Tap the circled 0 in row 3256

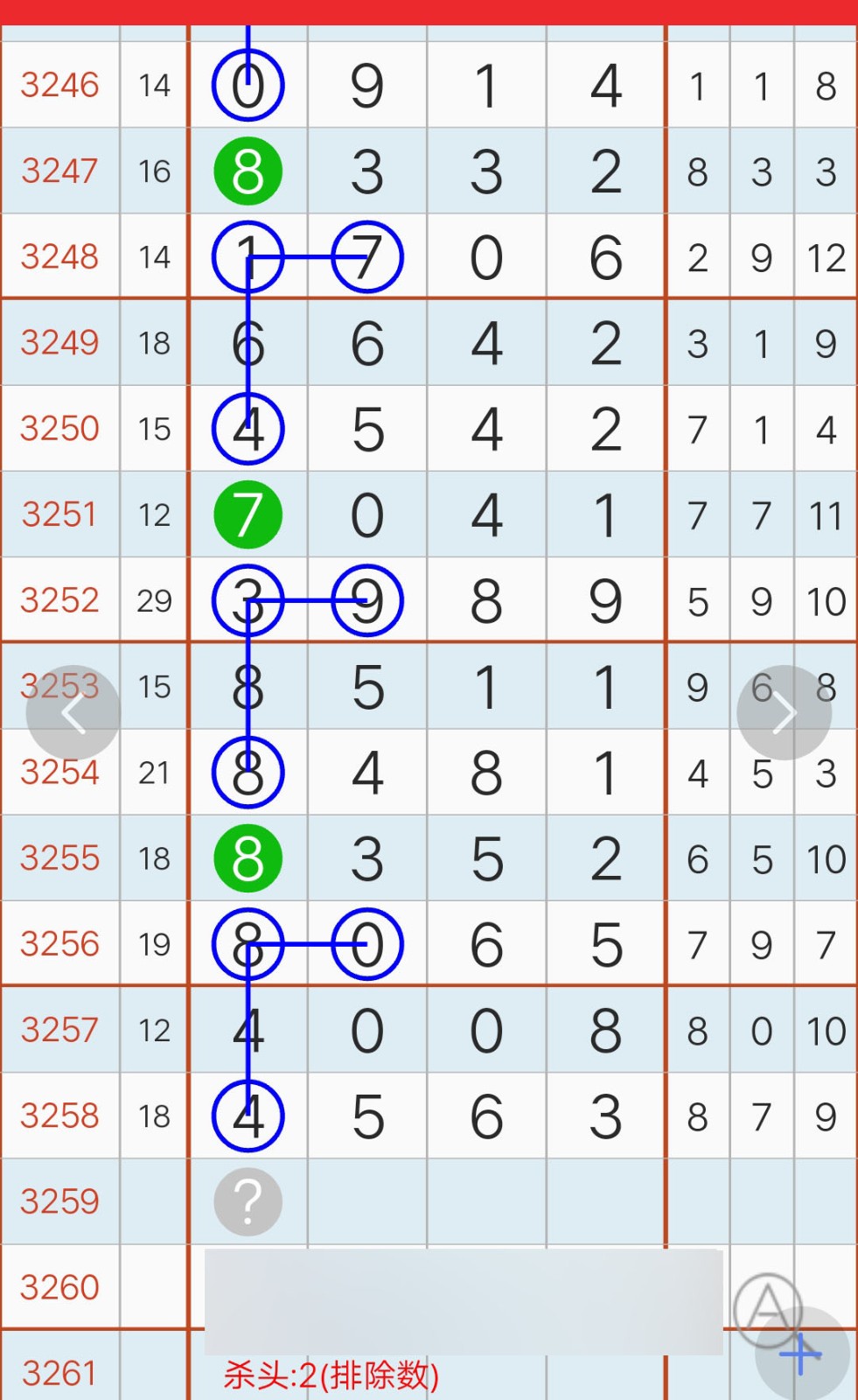tap(367, 944)
